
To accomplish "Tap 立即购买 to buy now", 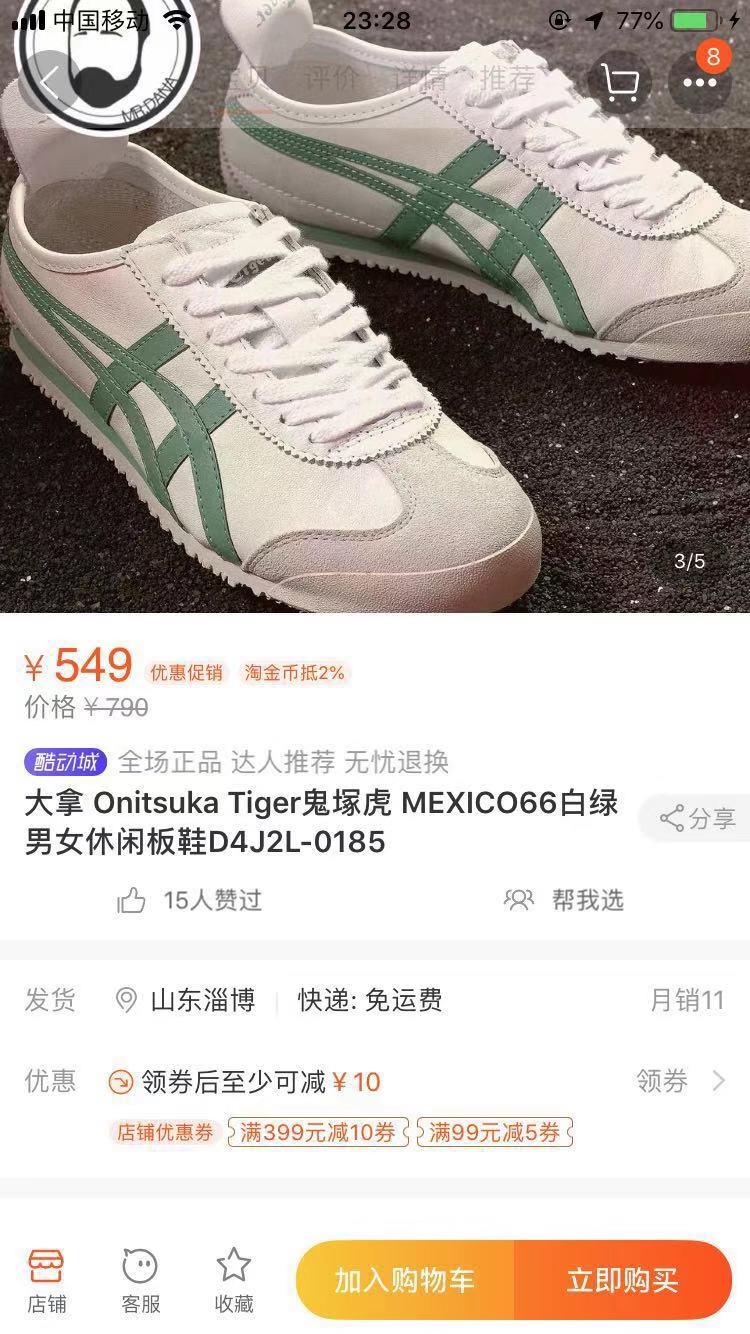I will (622, 1280).
